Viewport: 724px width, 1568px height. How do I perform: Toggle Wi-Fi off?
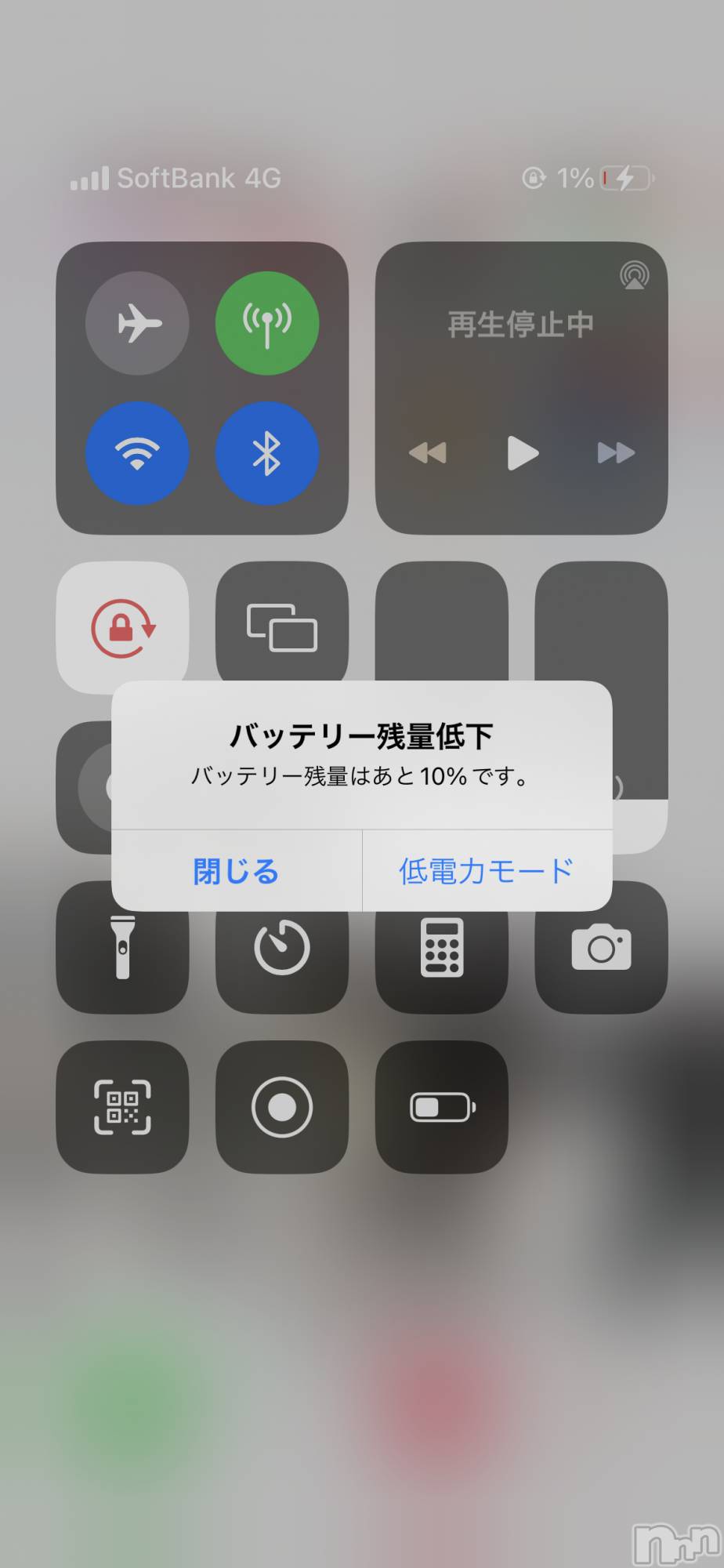click(137, 453)
